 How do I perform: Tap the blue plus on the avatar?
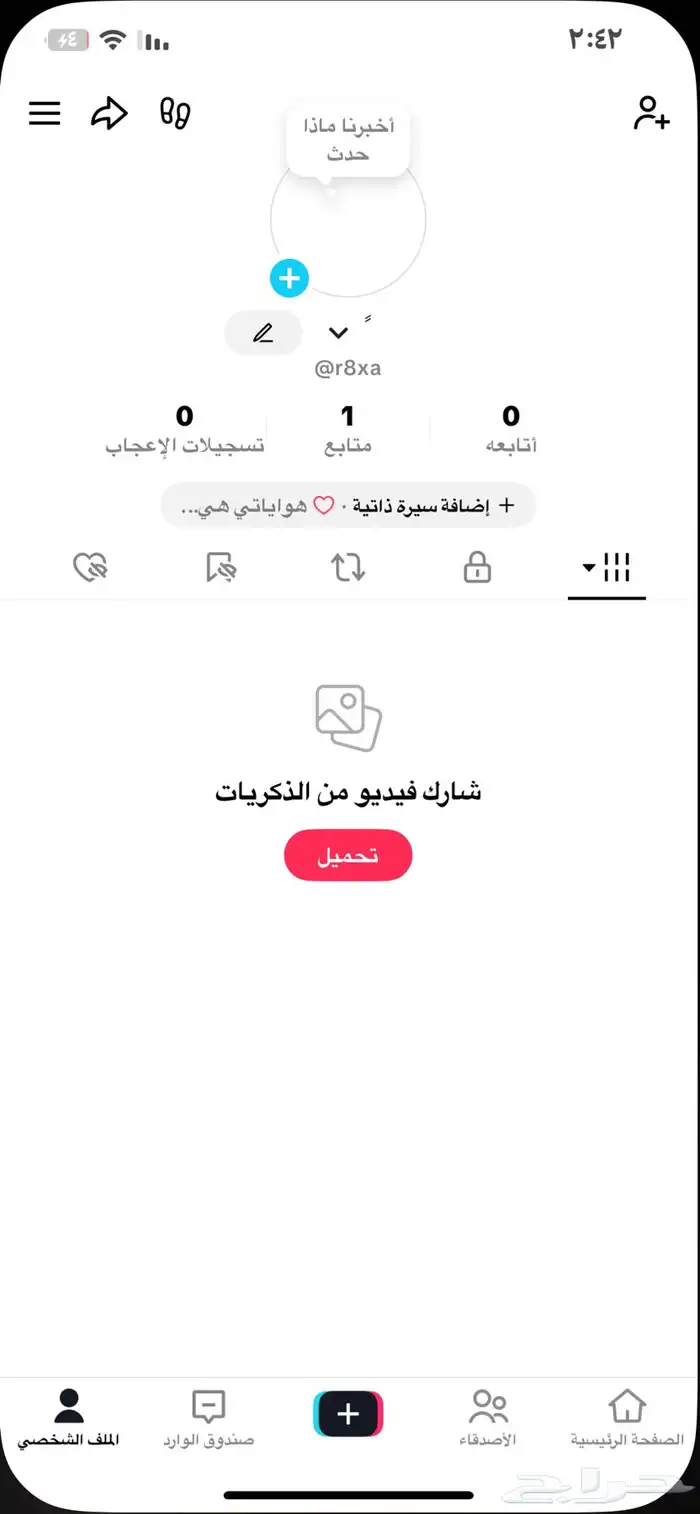click(290, 278)
